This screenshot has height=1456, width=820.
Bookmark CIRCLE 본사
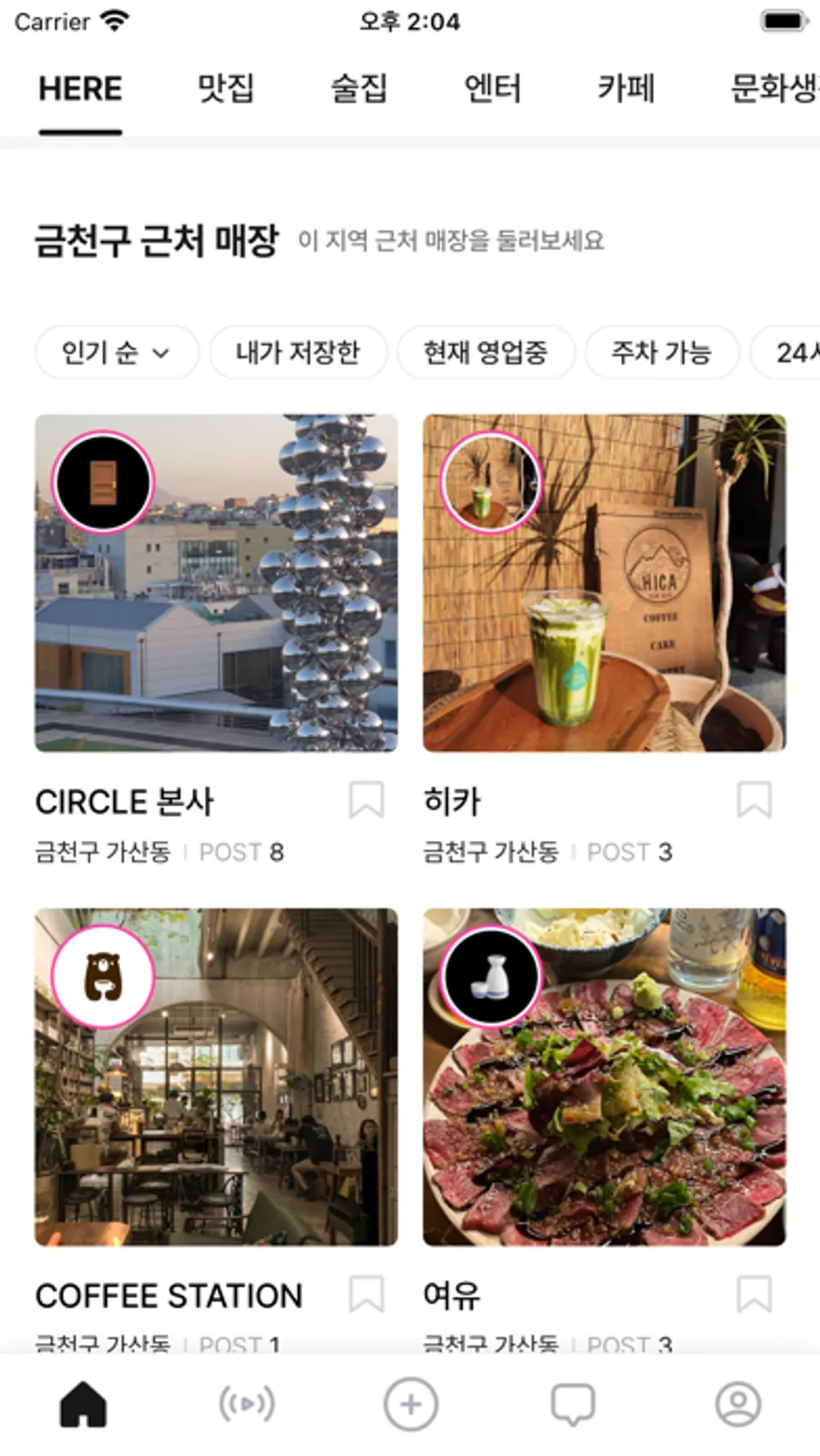pos(366,800)
